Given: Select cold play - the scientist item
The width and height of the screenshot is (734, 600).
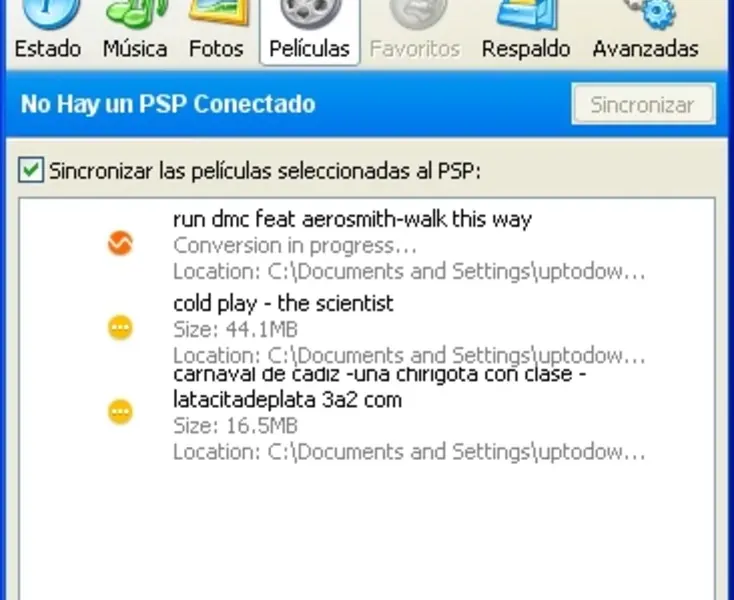Looking at the screenshot, I should click(x=283, y=304).
